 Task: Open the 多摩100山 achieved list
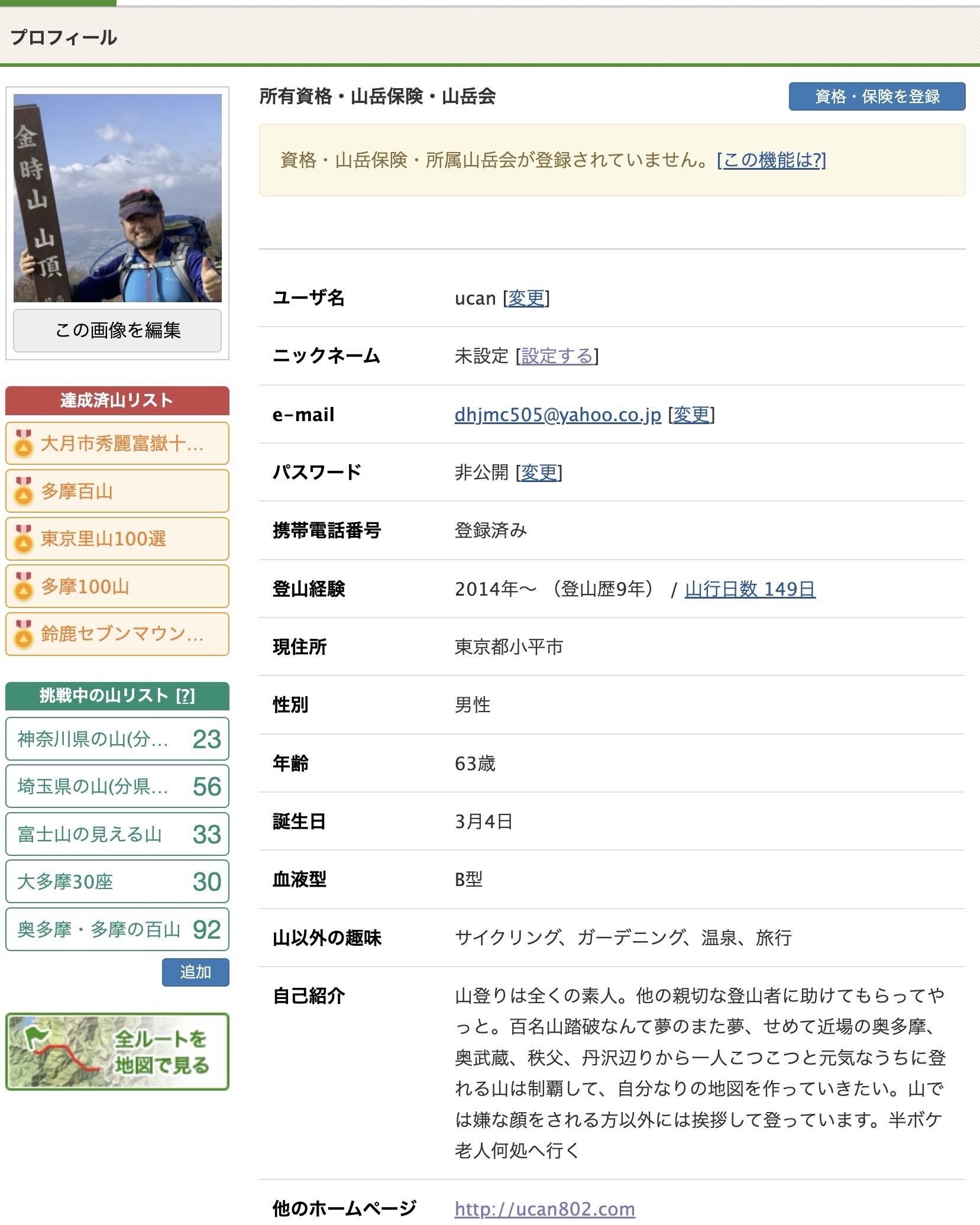tap(117, 586)
